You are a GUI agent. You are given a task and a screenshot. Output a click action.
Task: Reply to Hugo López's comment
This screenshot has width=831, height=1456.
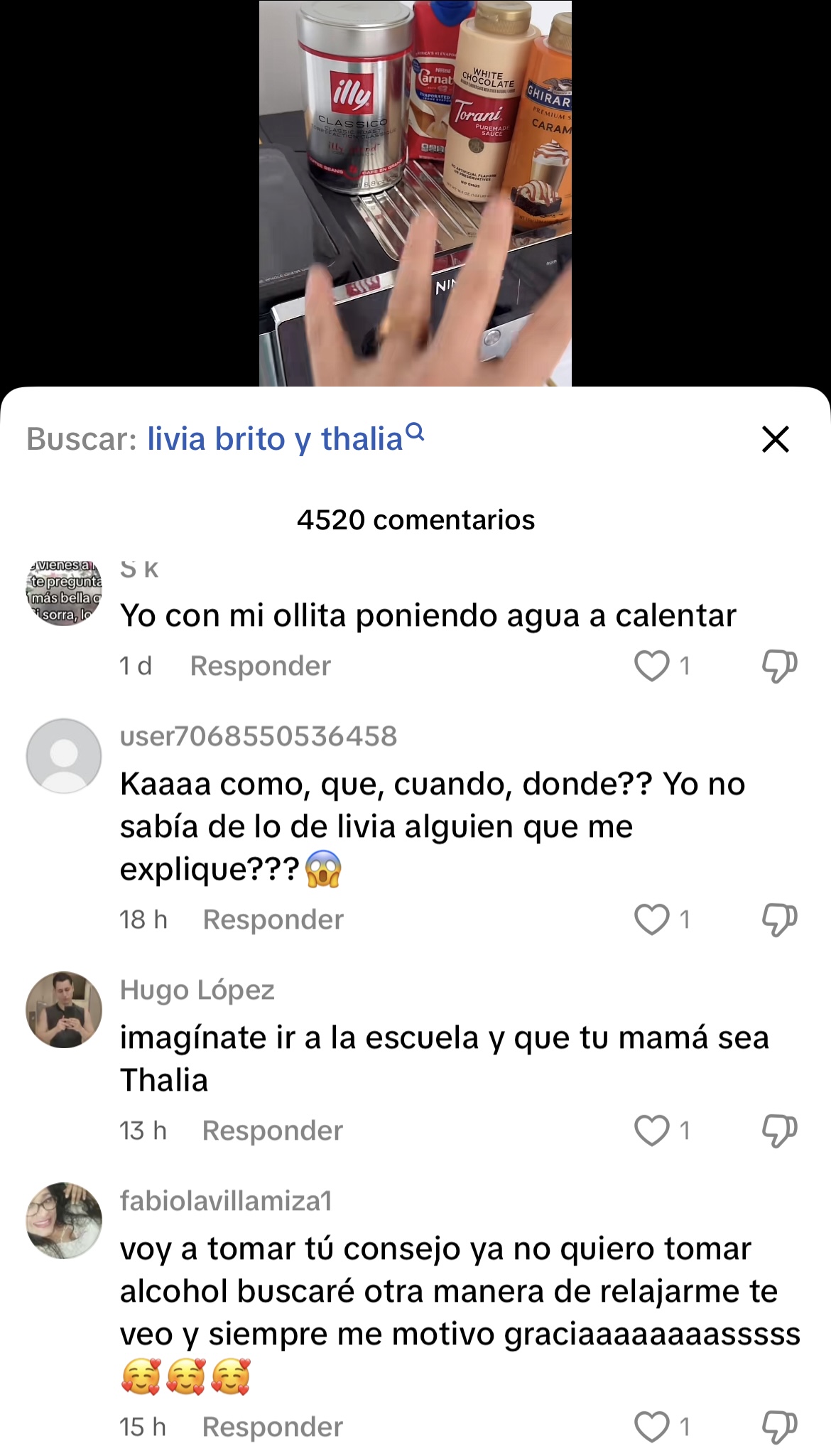[272, 1131]
